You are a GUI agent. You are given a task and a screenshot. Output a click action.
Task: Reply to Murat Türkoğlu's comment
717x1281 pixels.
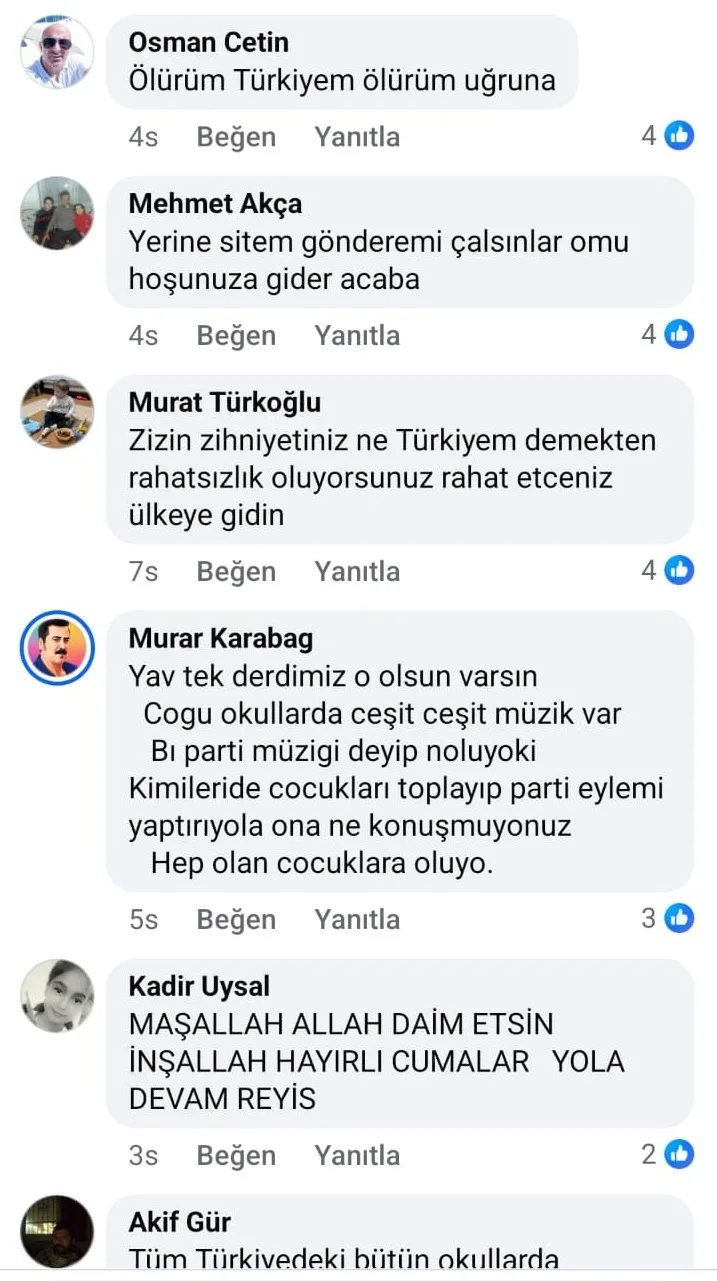tap(357, 571)
